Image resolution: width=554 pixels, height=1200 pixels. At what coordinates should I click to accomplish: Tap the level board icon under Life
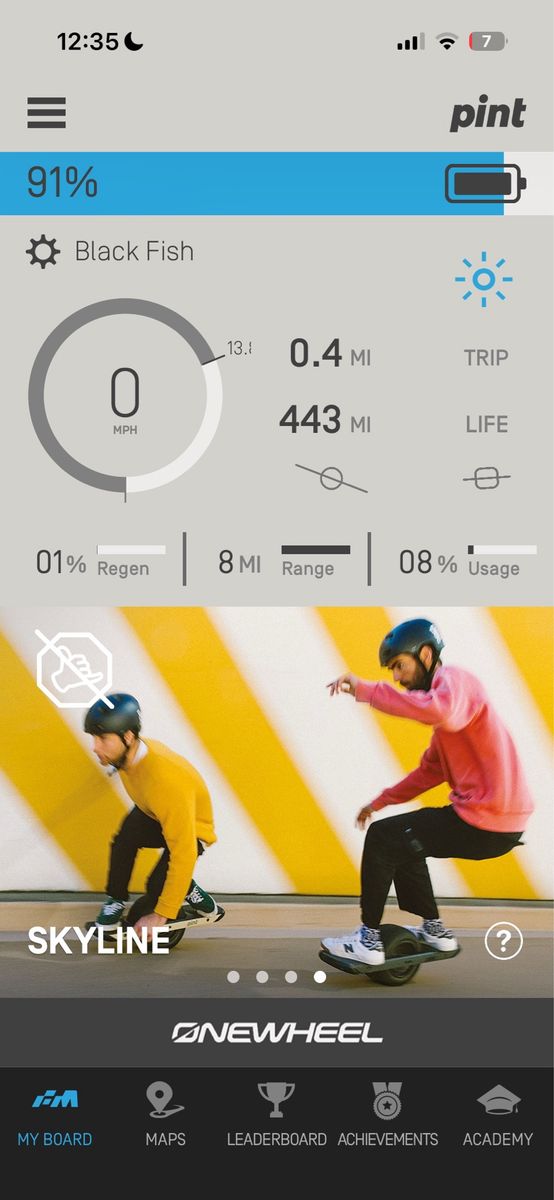(x=486, y=480)
